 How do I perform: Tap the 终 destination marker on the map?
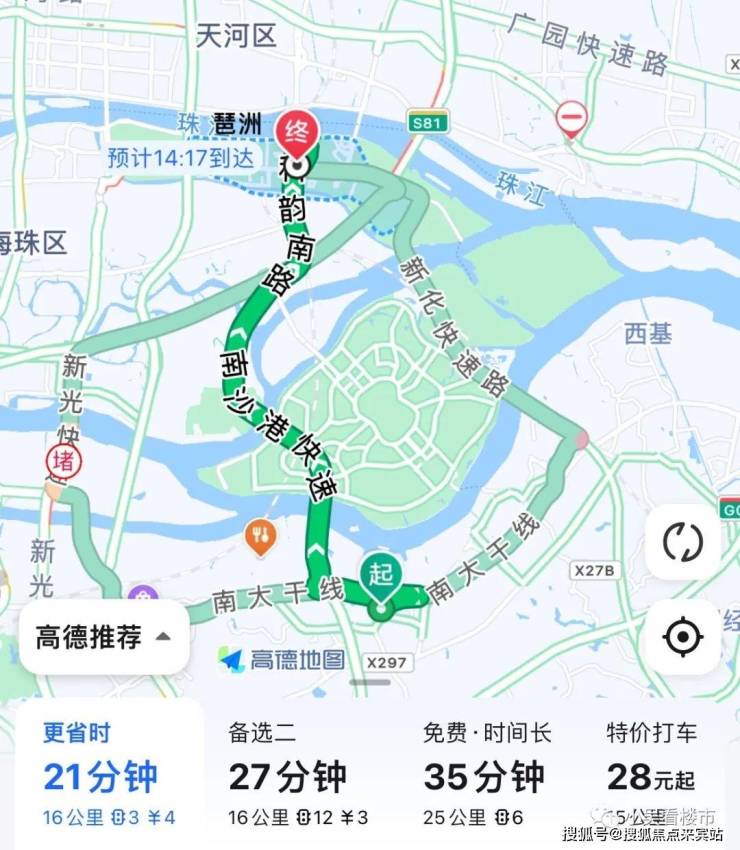[x=297, y=132]
